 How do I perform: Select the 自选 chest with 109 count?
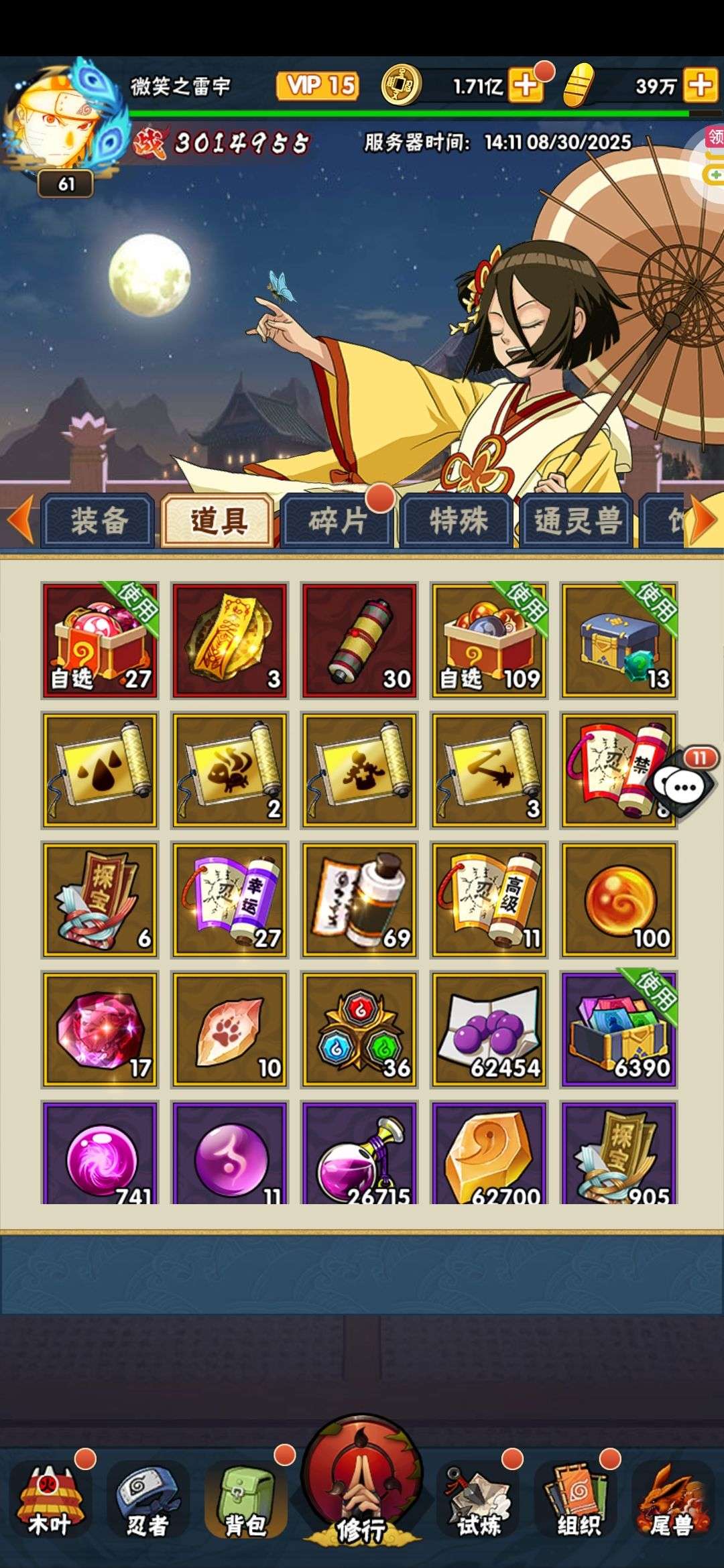click(489, 640)
